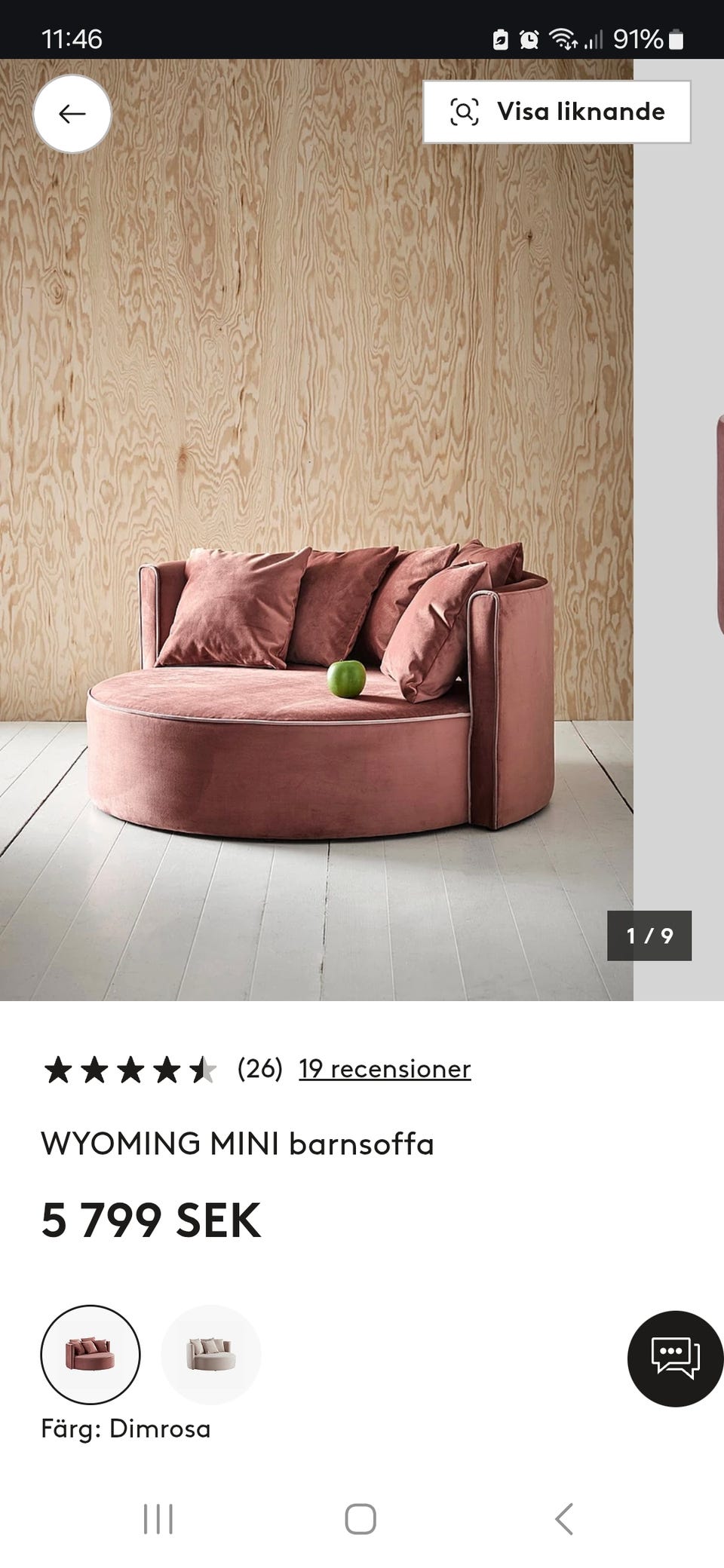The image size is (724, 1568).
Task: Tap the Android home button
Action: click(x=361, y=1517)
